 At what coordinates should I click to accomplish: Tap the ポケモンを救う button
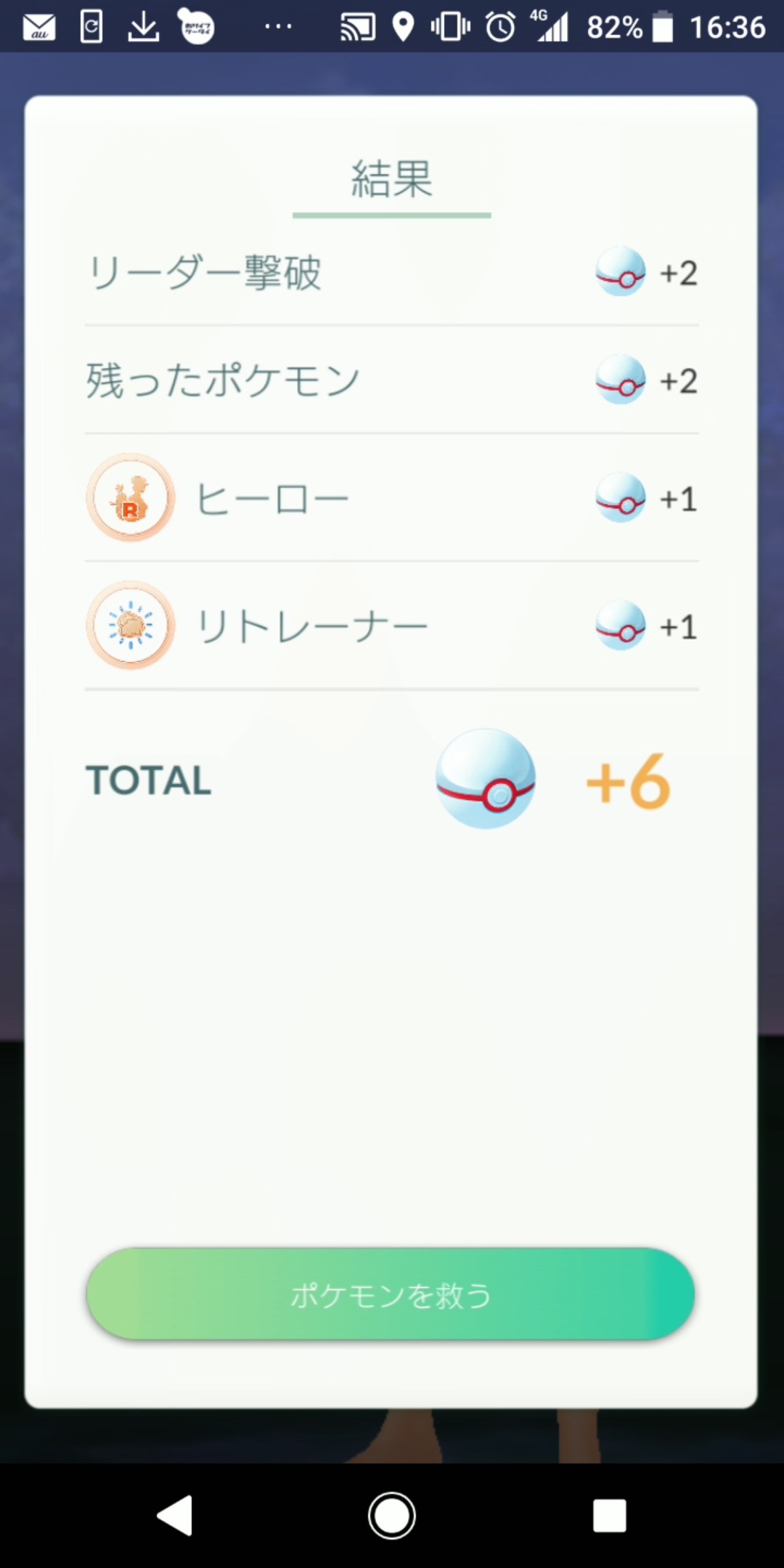(x=391, y=1294)
